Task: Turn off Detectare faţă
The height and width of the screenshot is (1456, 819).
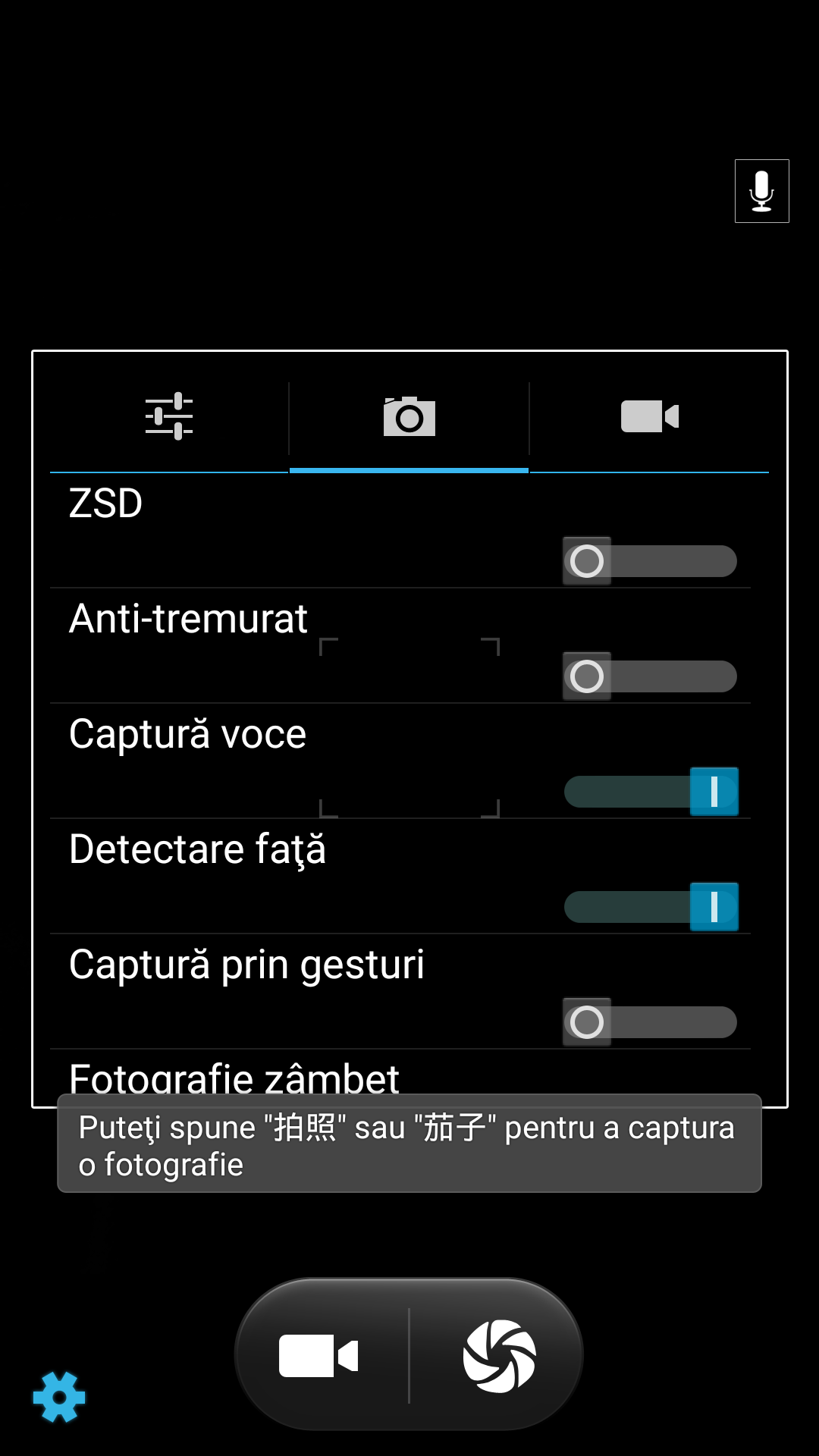Action: point(651,907)
